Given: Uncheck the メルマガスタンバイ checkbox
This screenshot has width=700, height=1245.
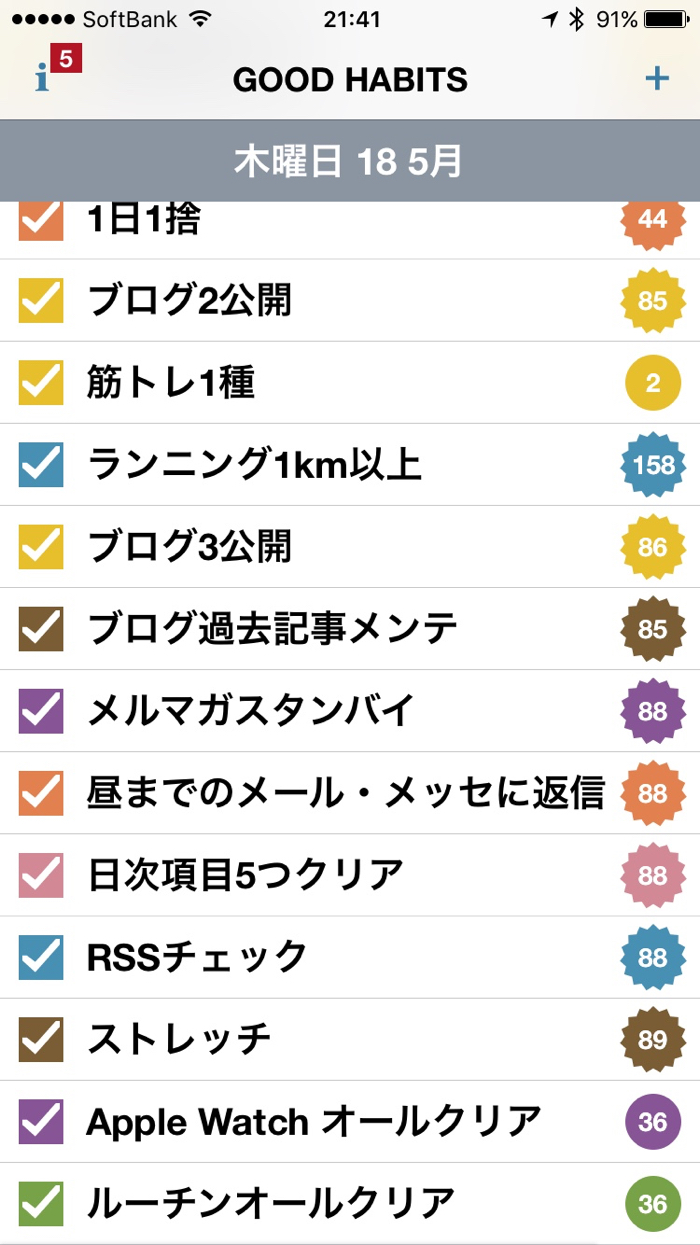Looking at the screenshot, I should click(x=41, y=711).
